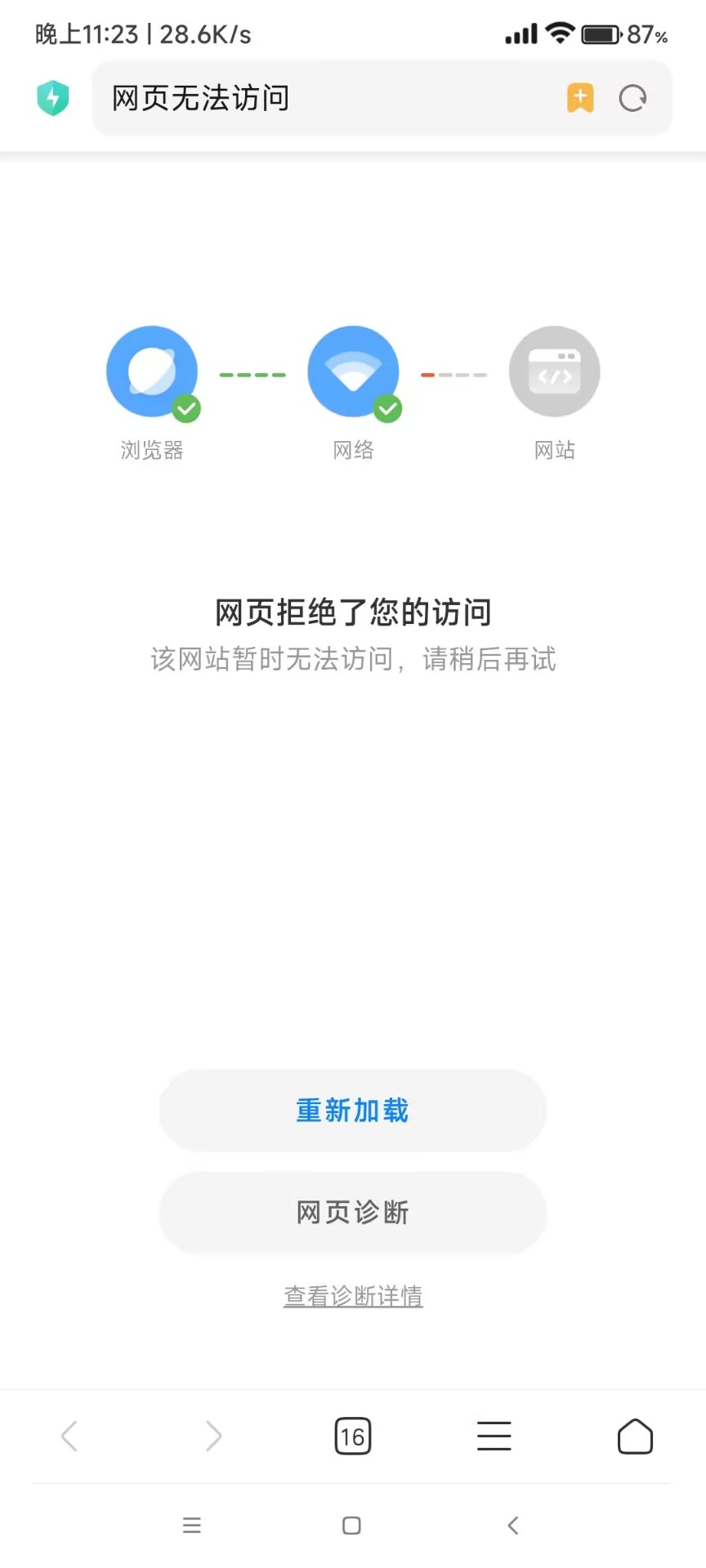
Task: Tap the battery indicator showing 87%
Action: tap(601, 34)
